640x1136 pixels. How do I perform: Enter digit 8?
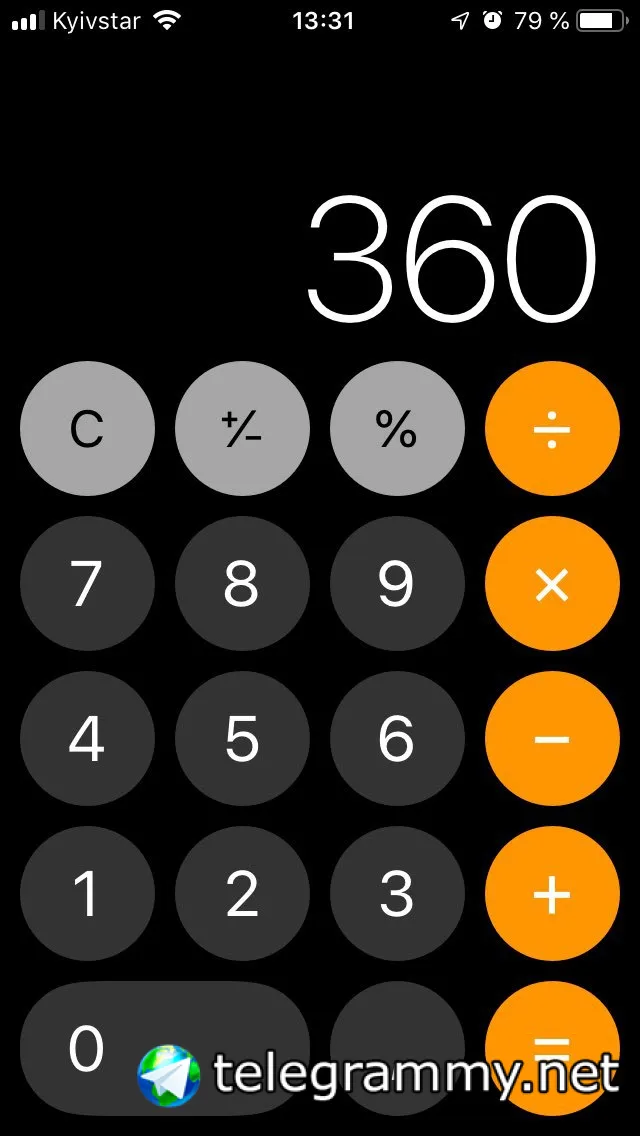pyautogui.click(x=242, y=584)
